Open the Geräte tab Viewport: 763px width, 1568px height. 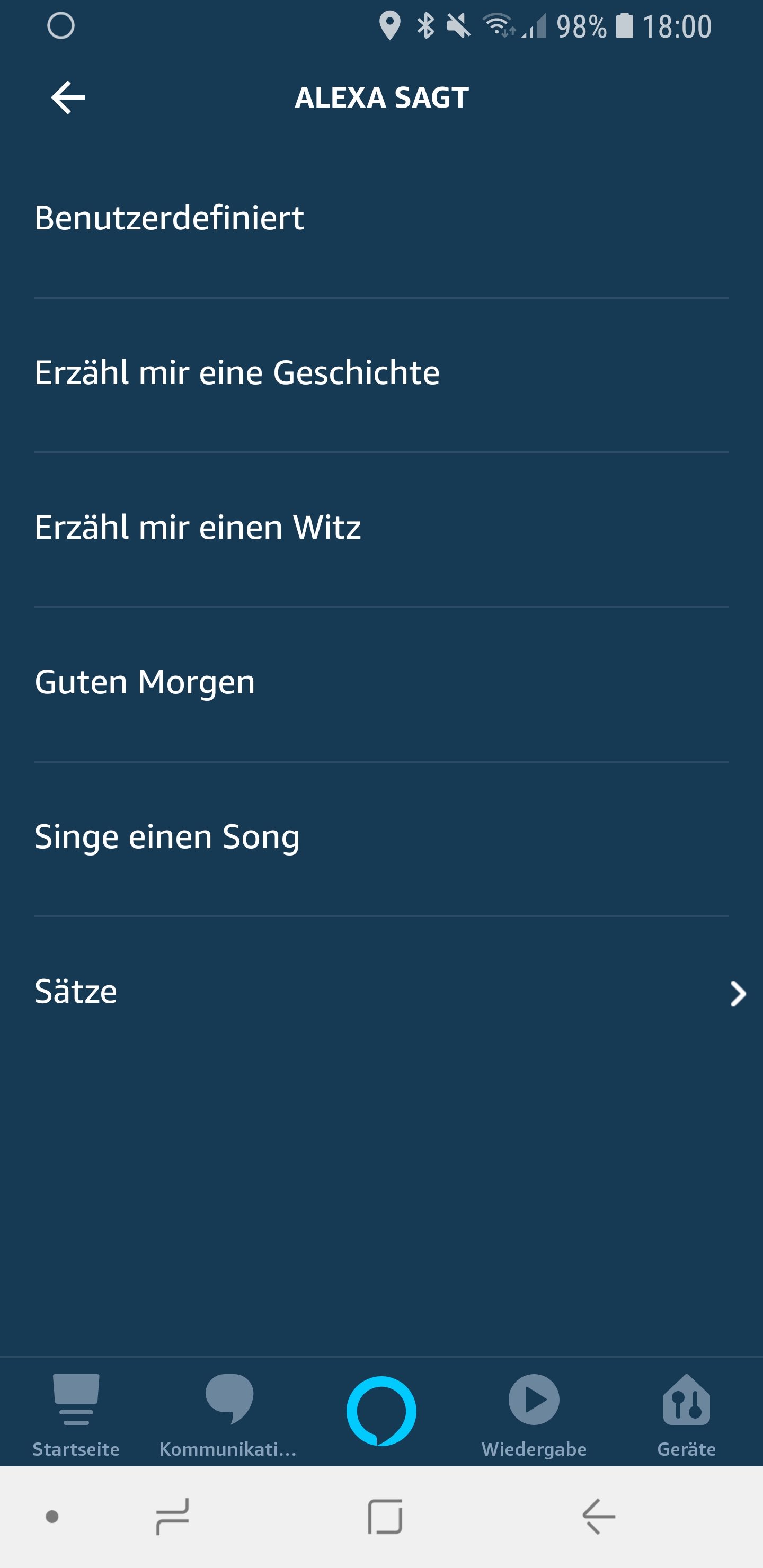pos(686,1413)
